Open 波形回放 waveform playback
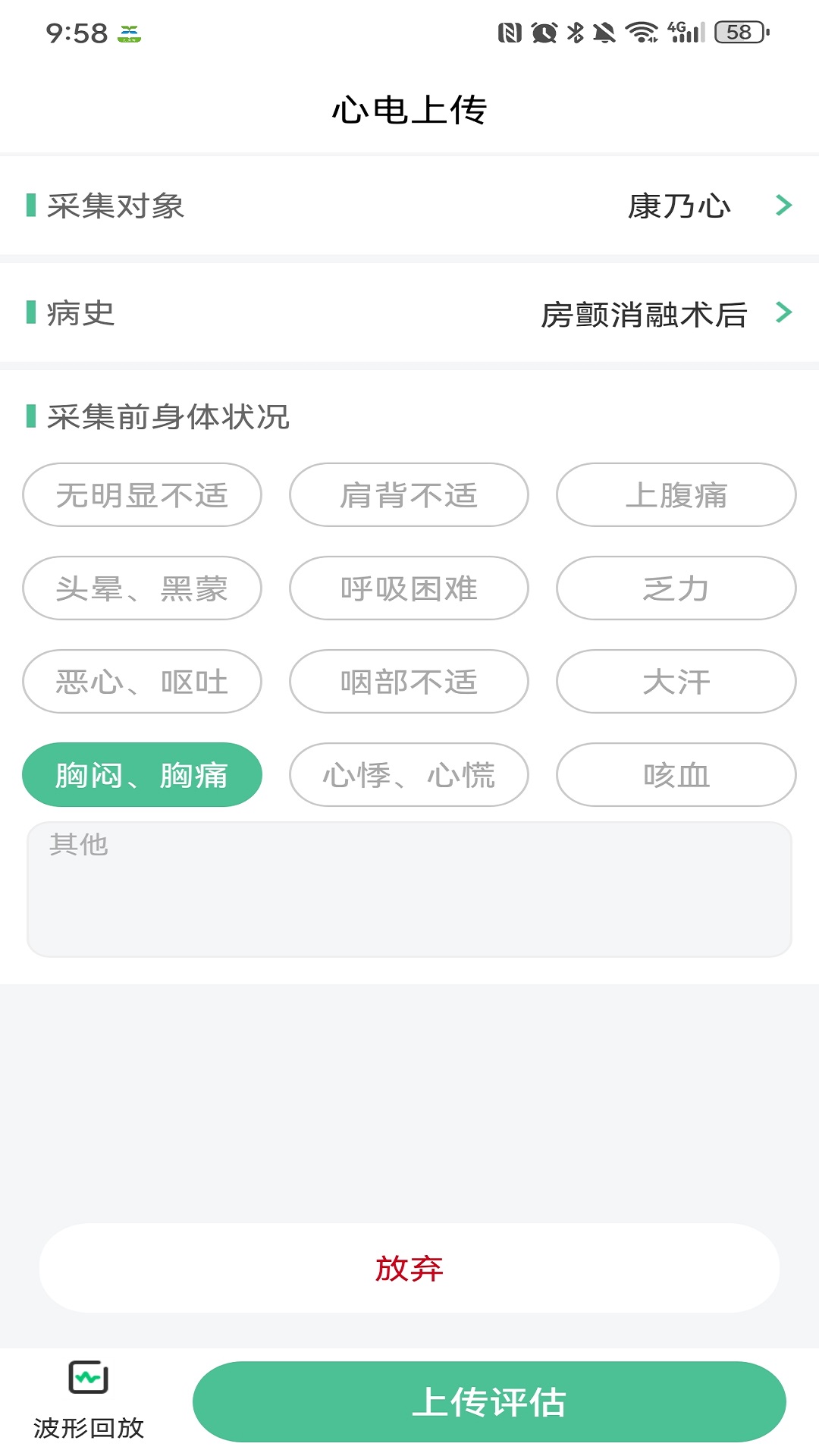Viewport: 819px width, 1456px height. (89, 1401)
